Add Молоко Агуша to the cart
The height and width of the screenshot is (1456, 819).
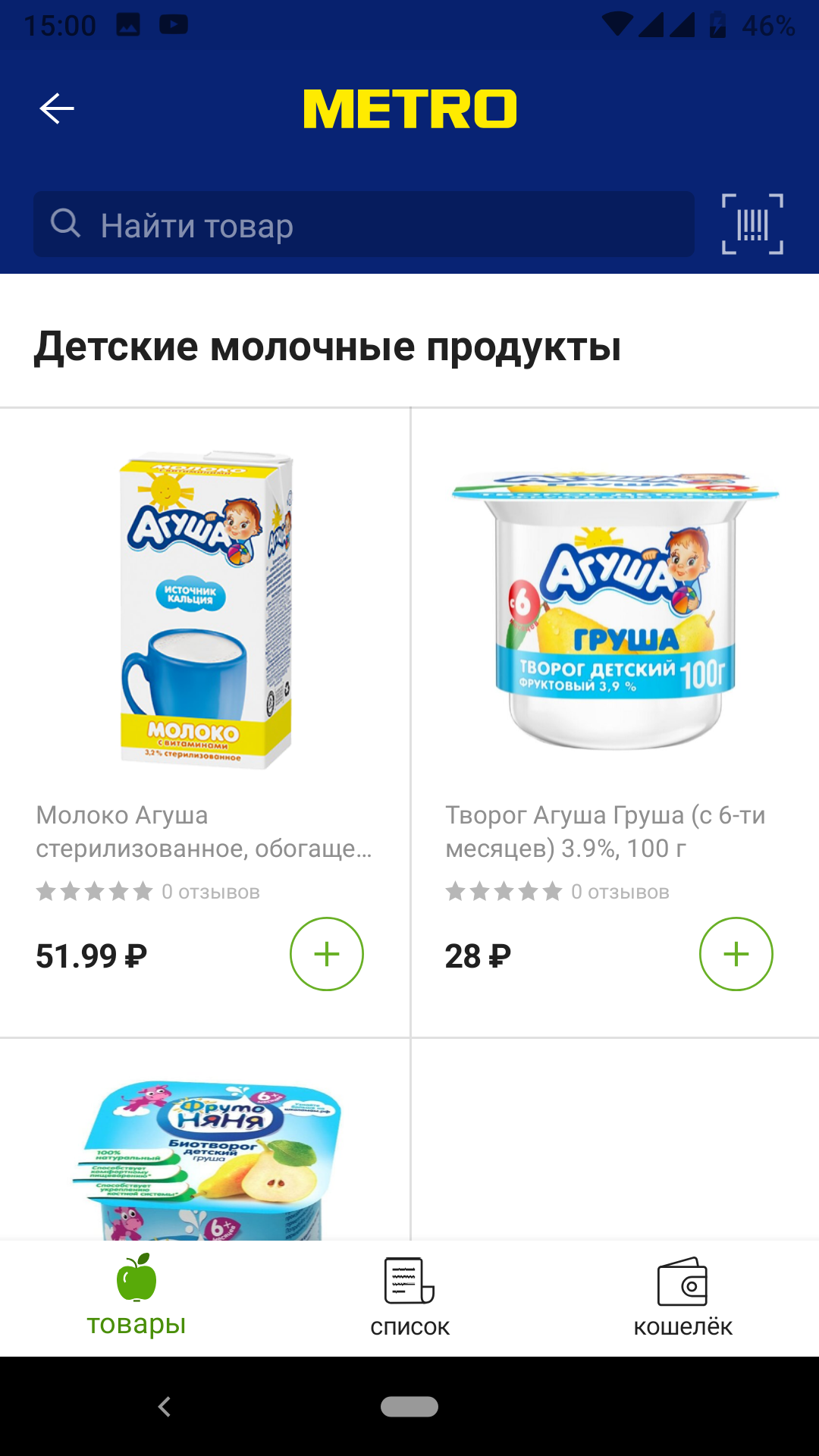[327, 954]
